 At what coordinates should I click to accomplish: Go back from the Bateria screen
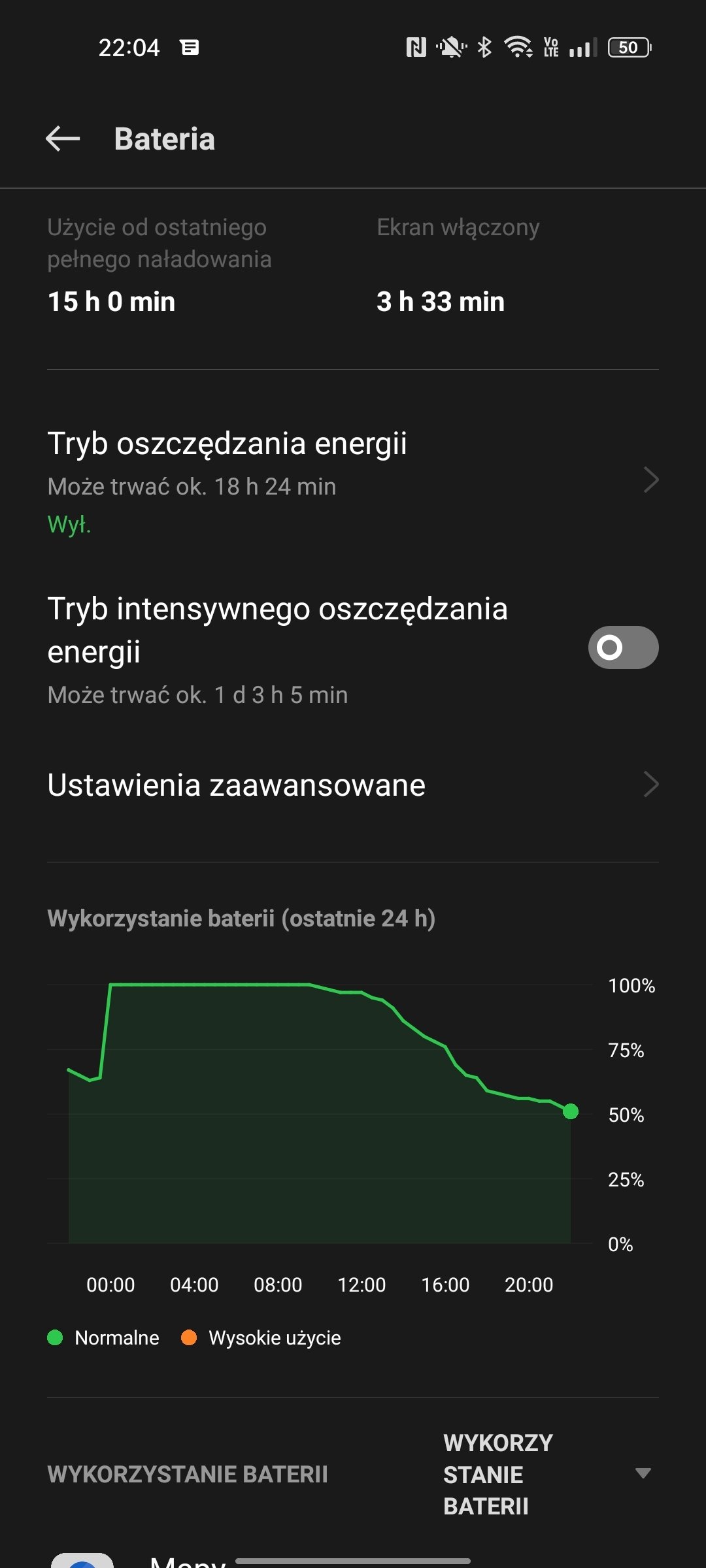(x=63, y=139)
